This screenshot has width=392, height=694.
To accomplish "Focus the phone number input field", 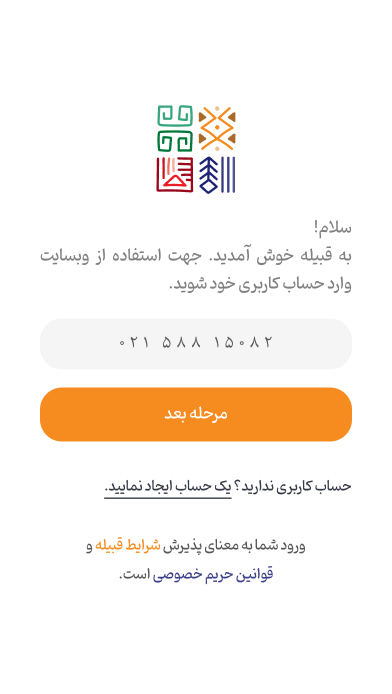I will click(196, 344).
